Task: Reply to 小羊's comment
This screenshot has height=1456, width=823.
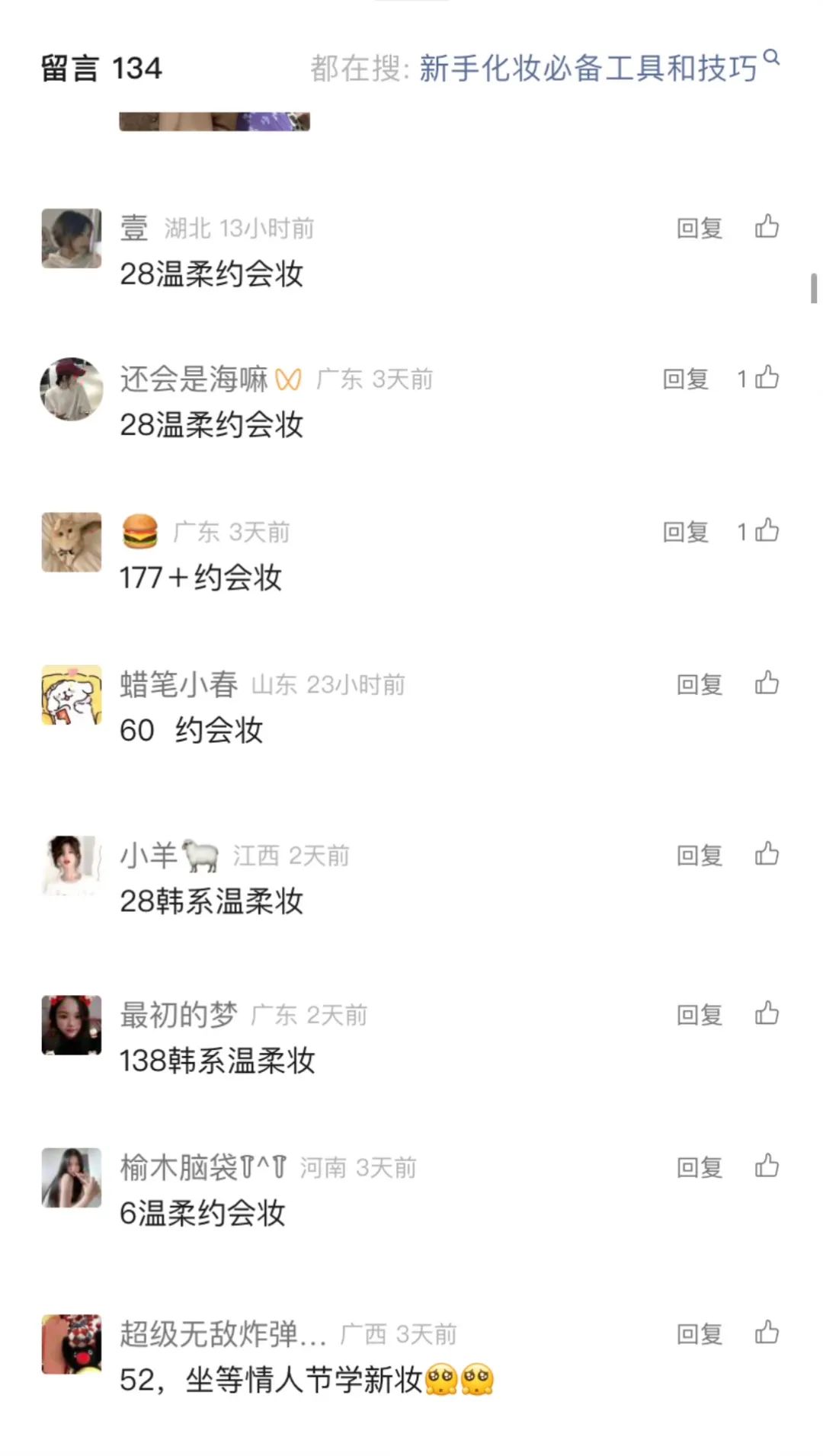Action: pyautogui.click(x=699, y=856)
